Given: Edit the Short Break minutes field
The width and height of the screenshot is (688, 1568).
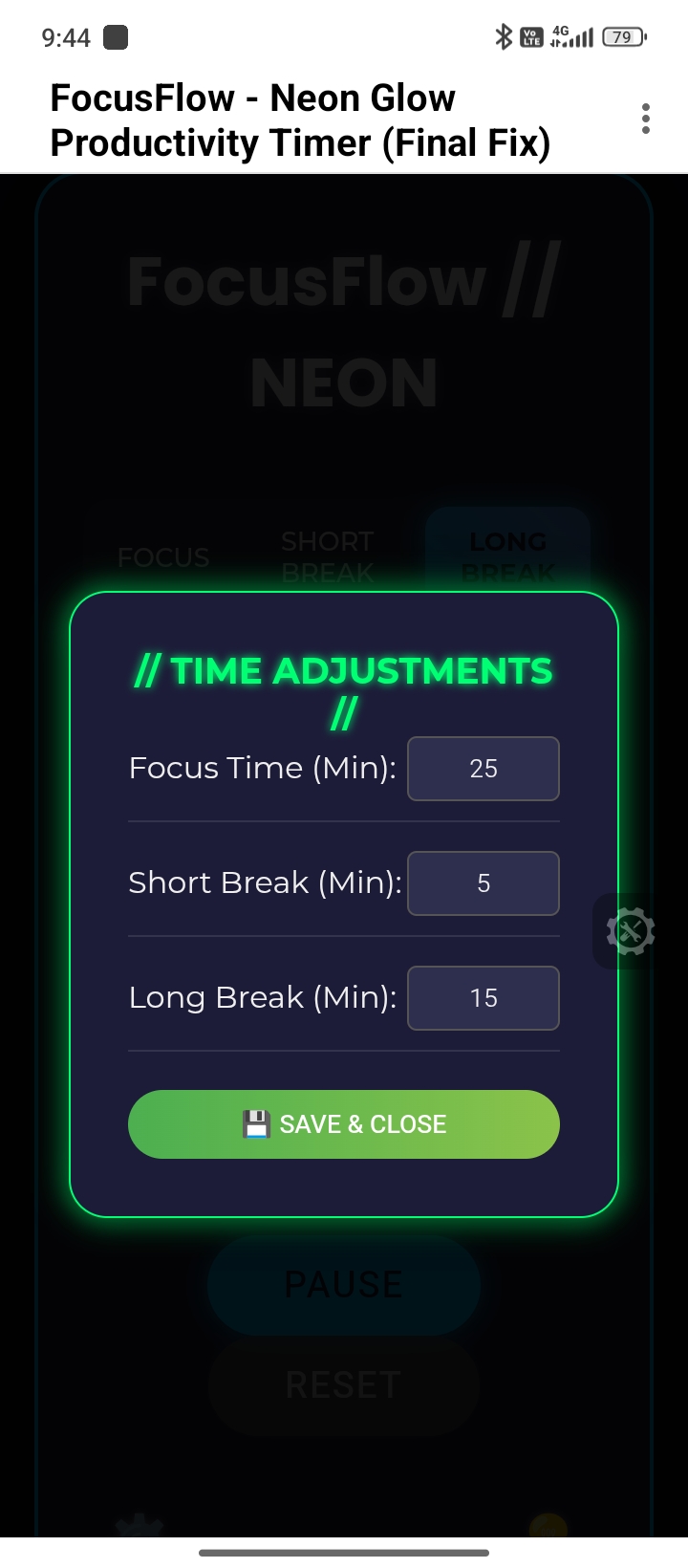Looking at the screenshot, I should 483,883.
